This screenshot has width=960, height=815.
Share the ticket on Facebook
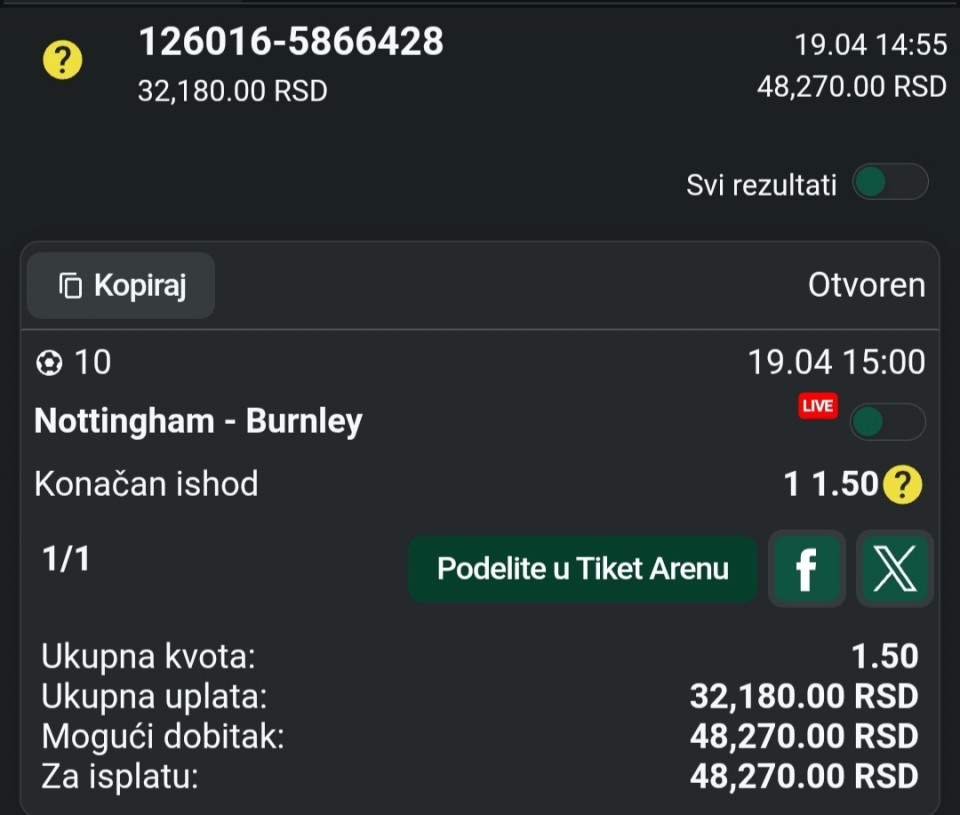pos(806,569)
